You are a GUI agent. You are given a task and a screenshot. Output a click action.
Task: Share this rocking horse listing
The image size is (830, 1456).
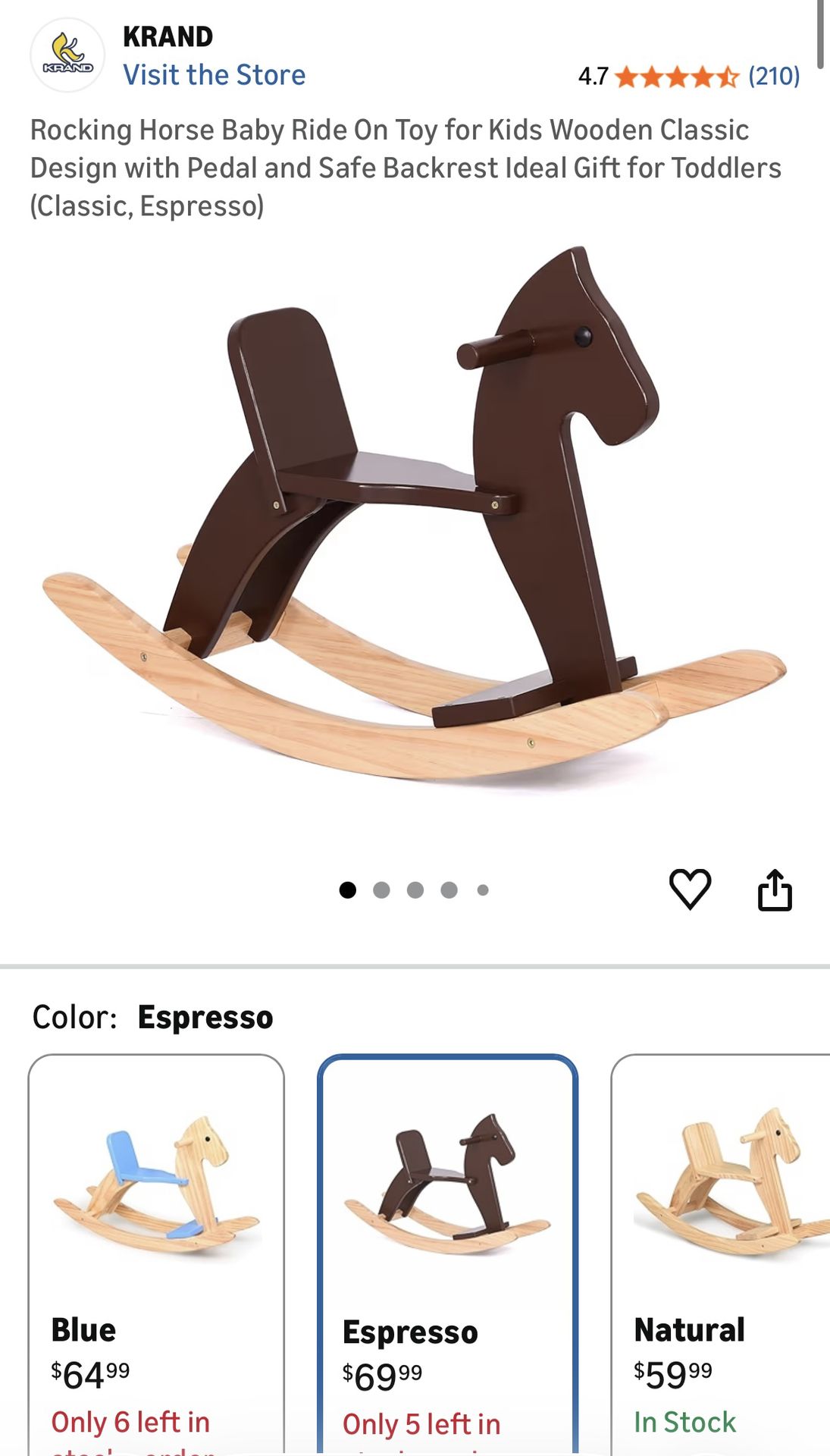(775, 889)
